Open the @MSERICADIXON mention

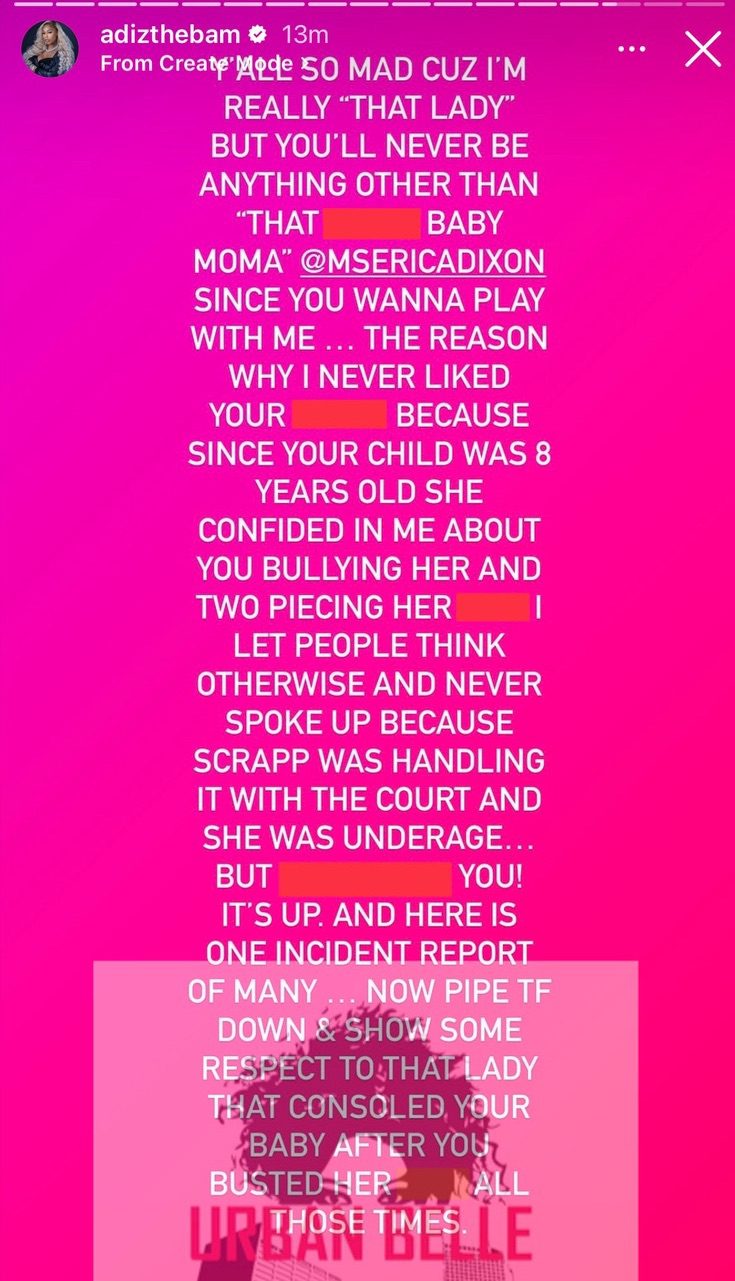[x=423, y=260]
